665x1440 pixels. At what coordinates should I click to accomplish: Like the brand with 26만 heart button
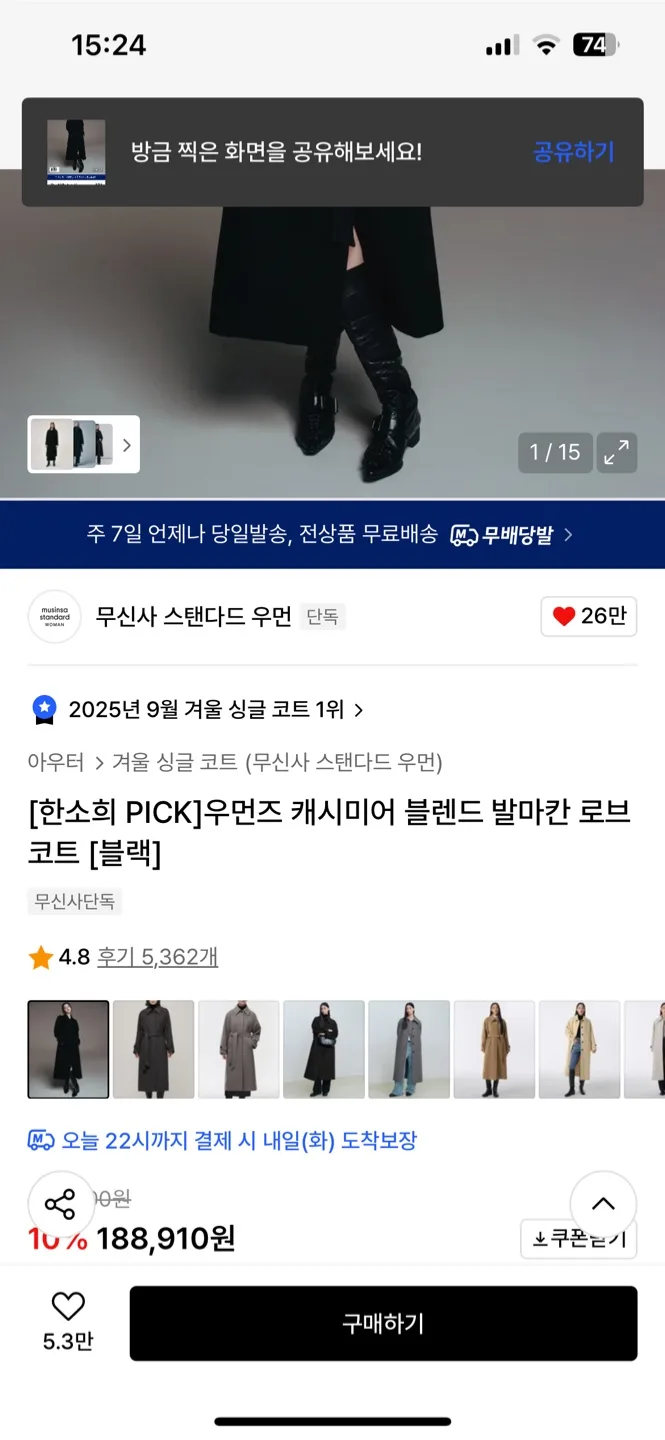pyautogui.click(x=589, y=616)
